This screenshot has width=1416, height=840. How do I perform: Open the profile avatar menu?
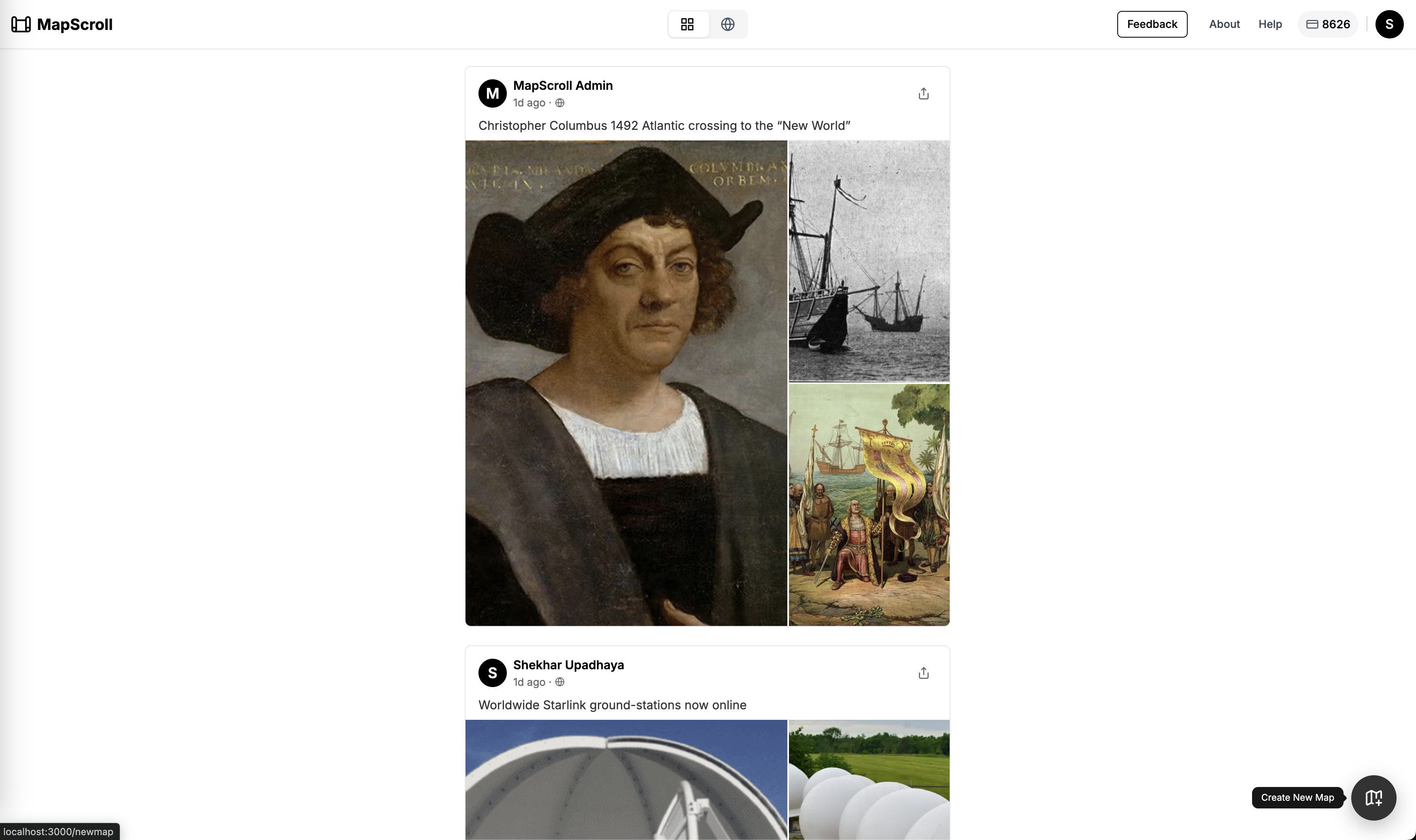[x=1389, y=24]
